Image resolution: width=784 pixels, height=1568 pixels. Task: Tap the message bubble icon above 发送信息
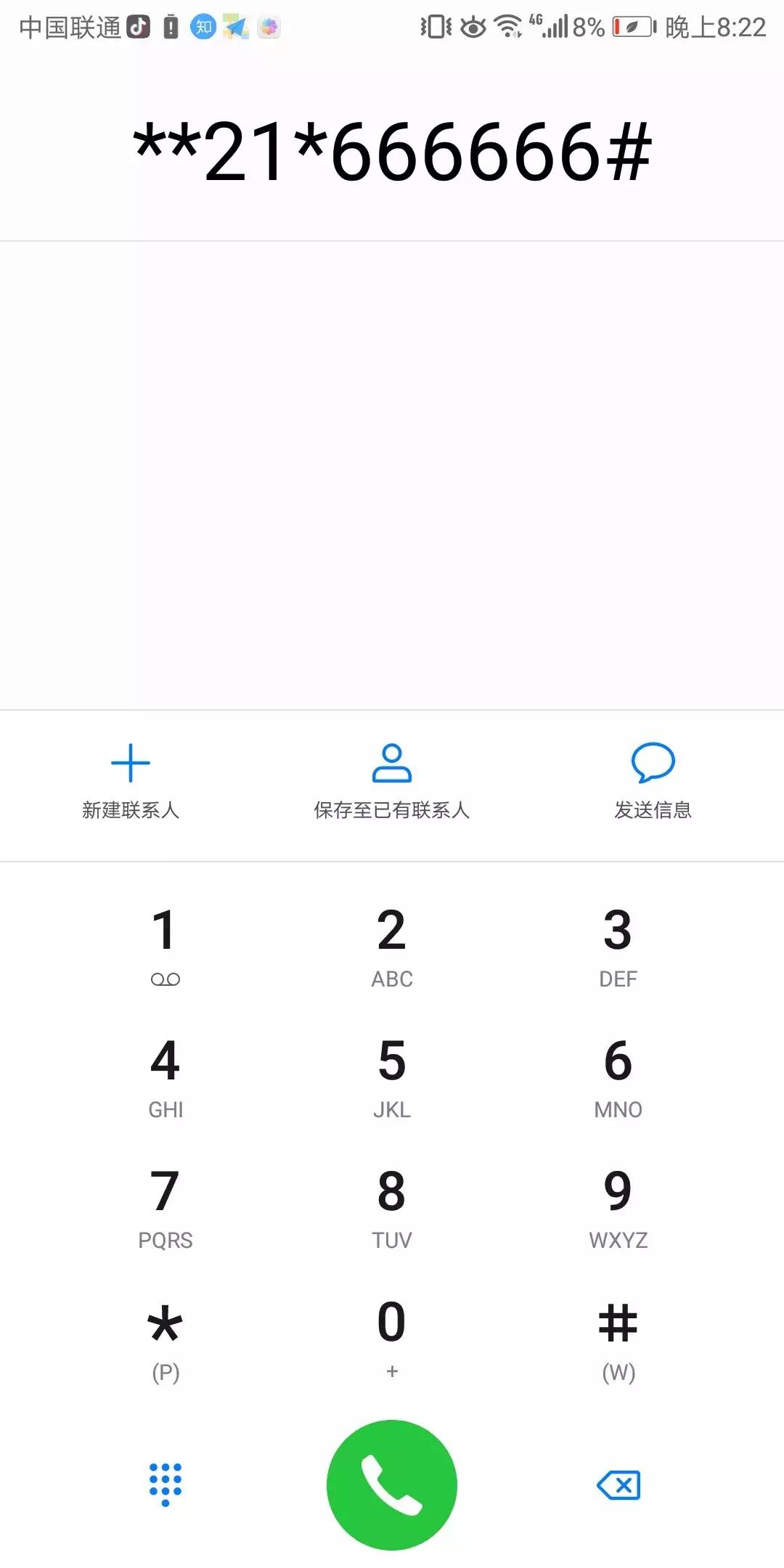tap(653, 763)
